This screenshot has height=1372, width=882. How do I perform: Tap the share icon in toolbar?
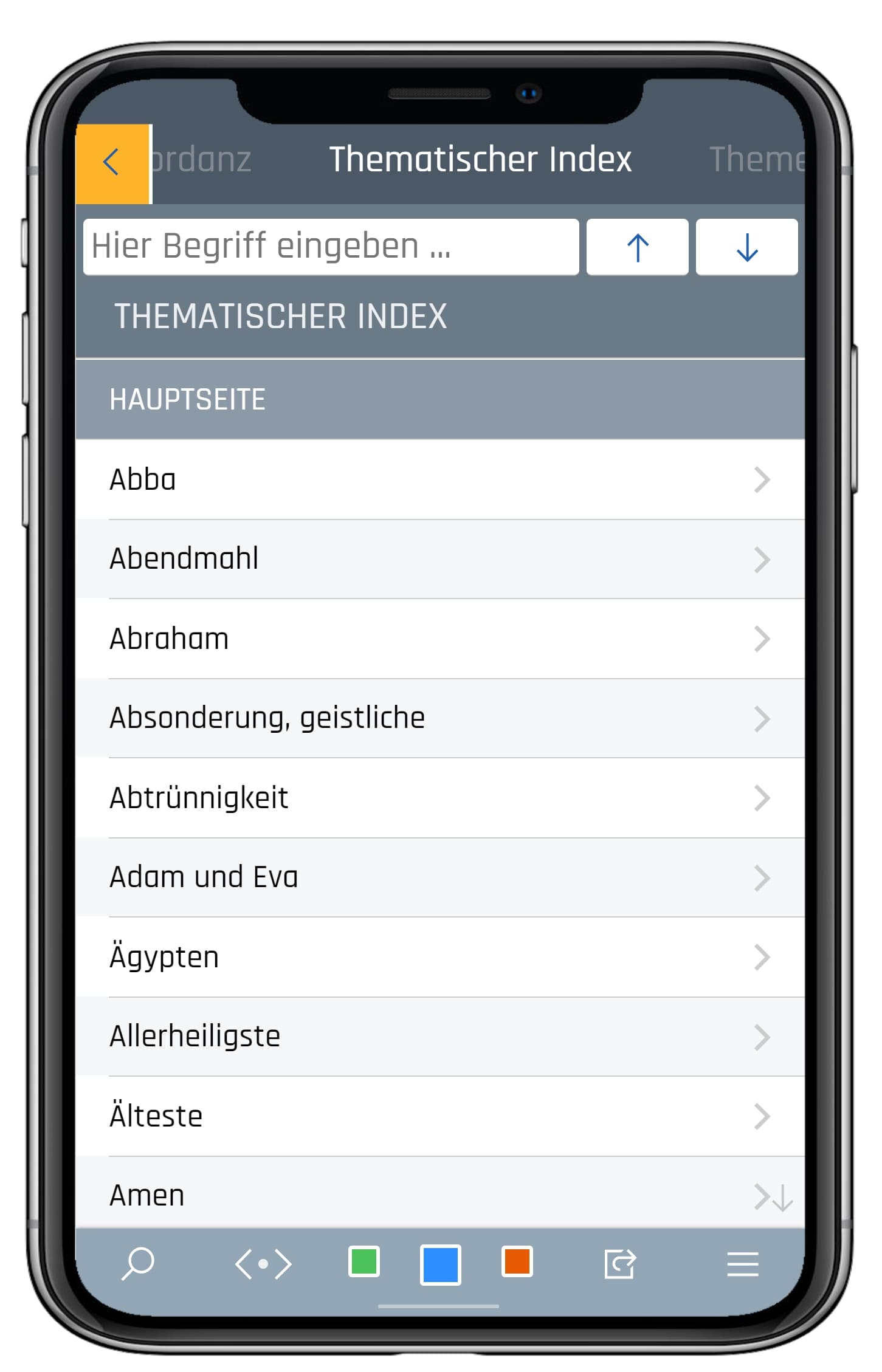point(620,1264)
